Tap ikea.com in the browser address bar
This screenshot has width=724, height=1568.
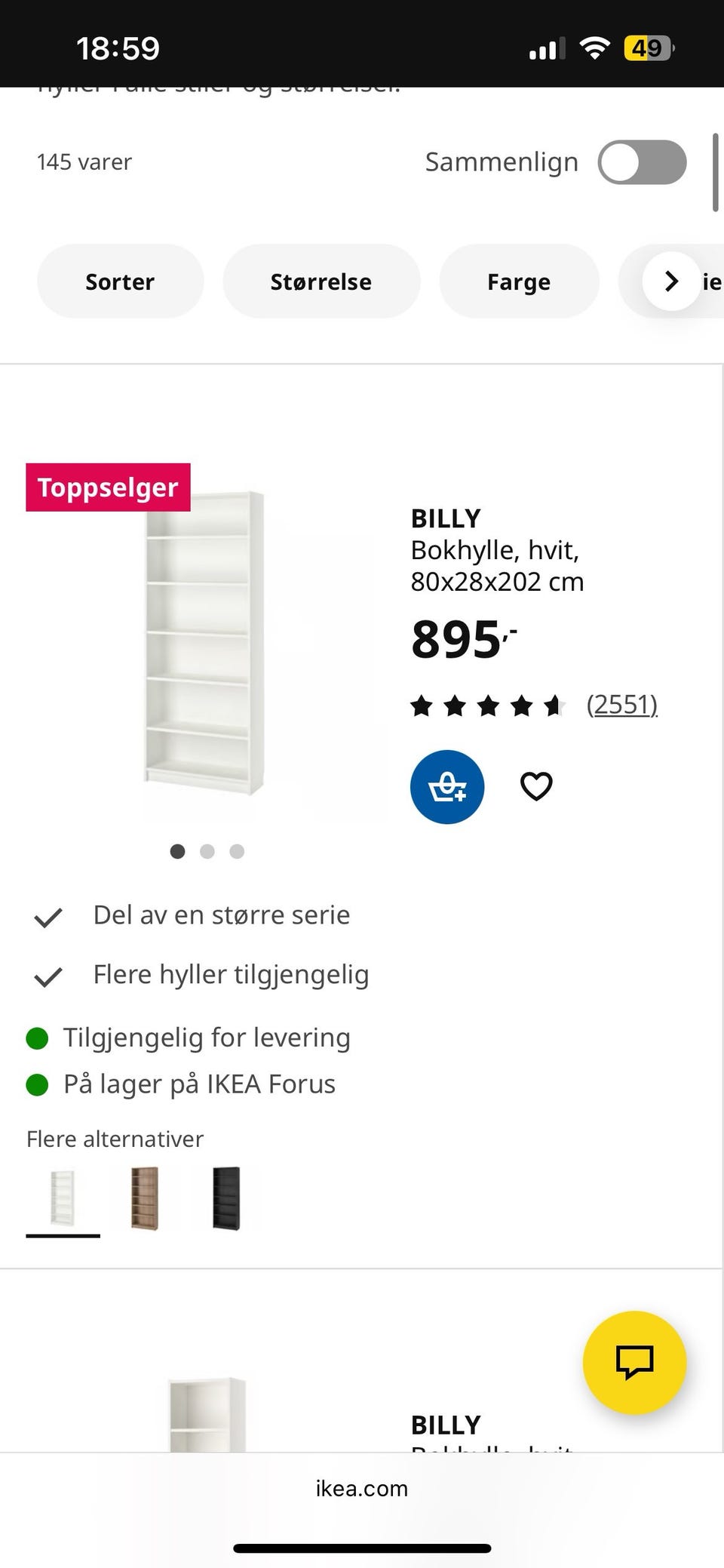pyautogui.click(x=361, y=1488)
